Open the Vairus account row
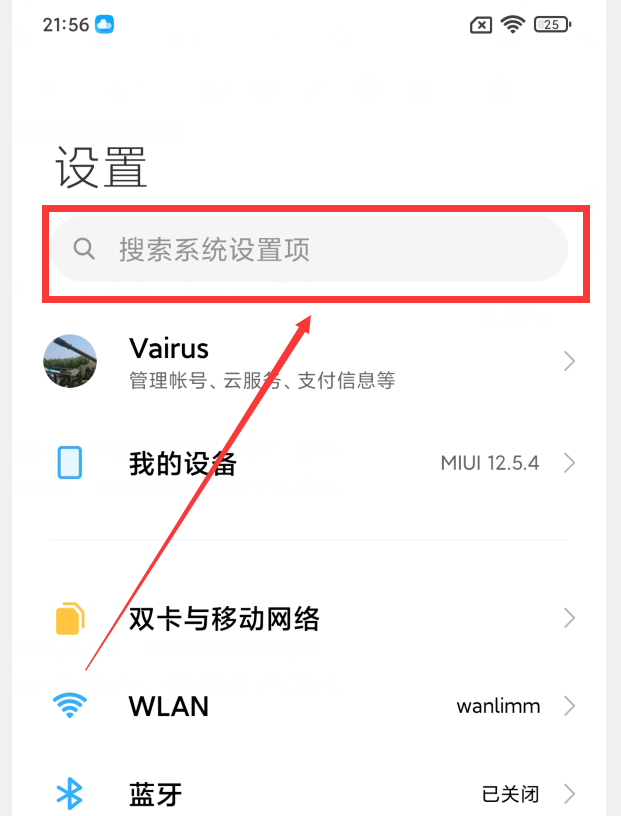This screenshot has height=816, width=621. [x=310, y=361]
